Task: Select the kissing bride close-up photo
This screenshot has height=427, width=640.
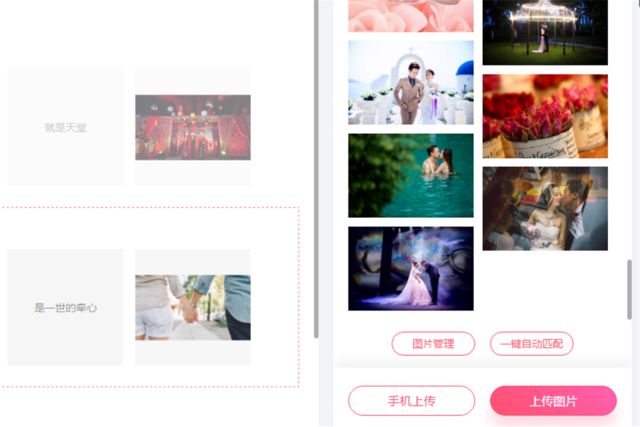Action: pyautogui.click(x=545, y=208)
